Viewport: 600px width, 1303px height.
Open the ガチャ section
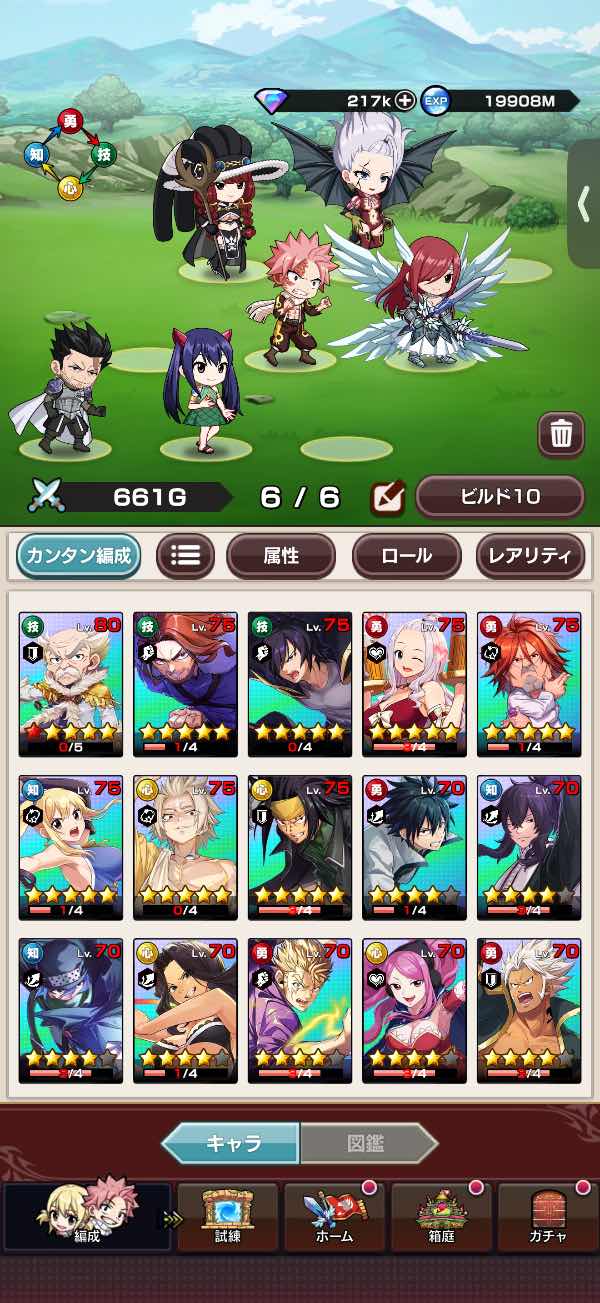tap(547, 1217)
